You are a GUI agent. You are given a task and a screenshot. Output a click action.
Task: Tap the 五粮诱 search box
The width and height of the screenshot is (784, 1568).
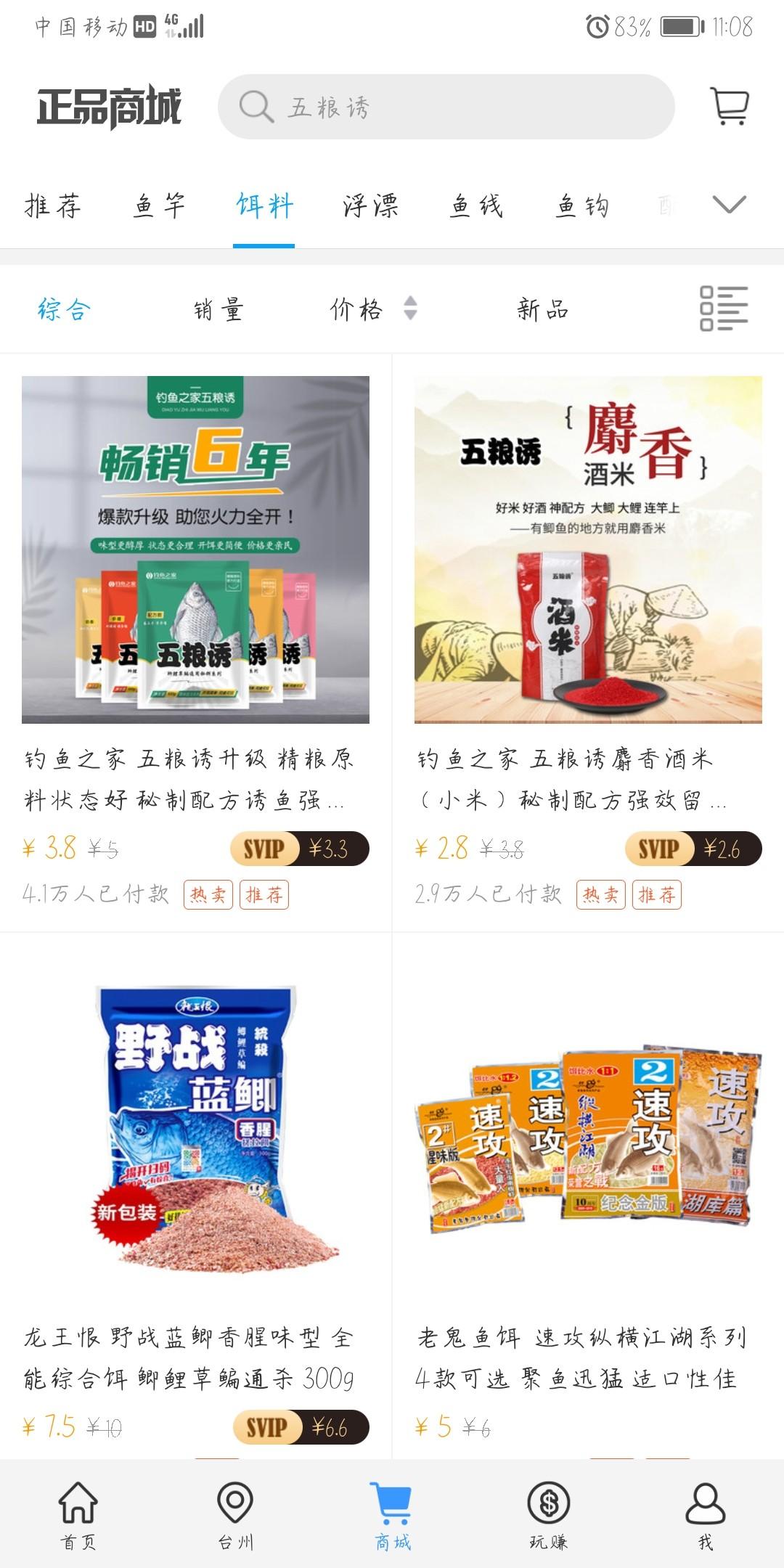pyautogui.click(x=446, y=107)
